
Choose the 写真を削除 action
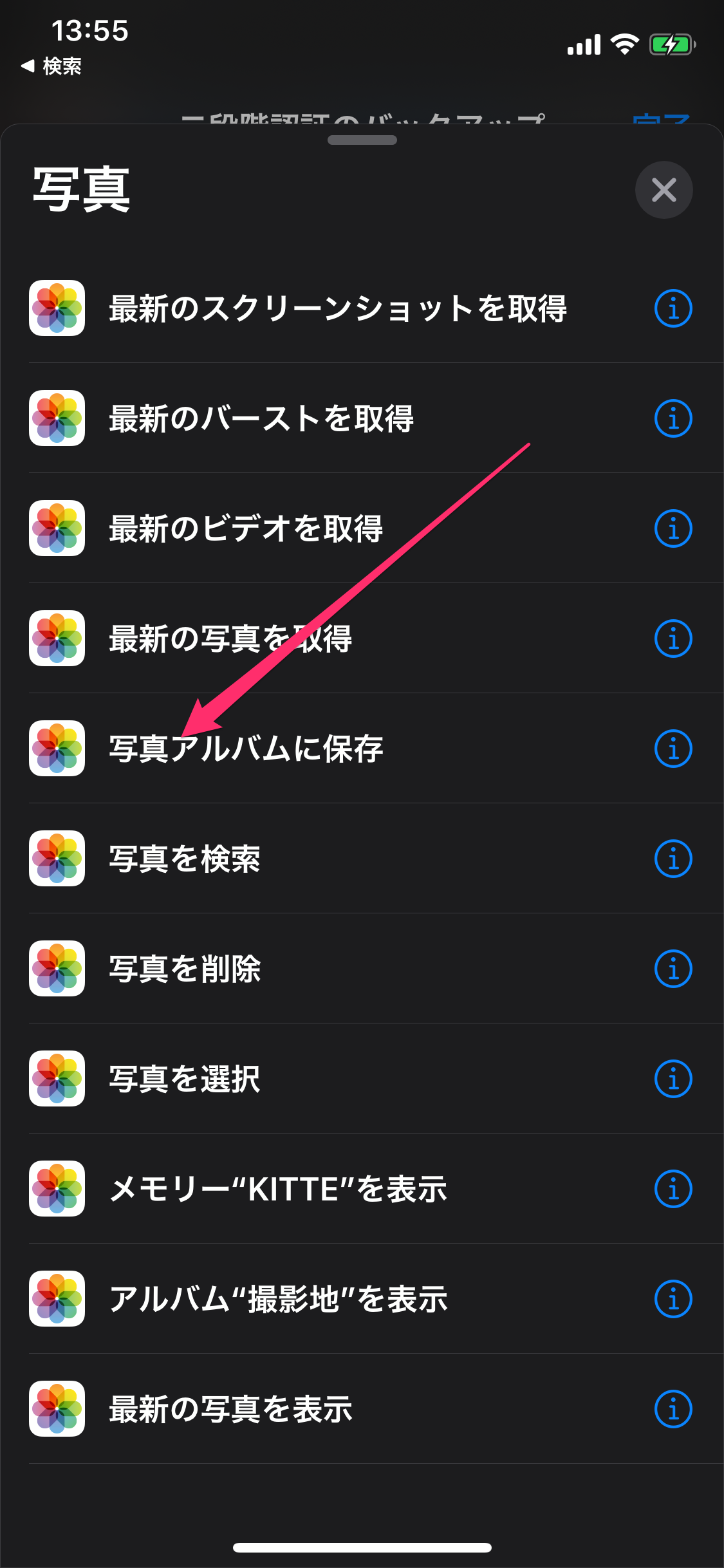185,969
